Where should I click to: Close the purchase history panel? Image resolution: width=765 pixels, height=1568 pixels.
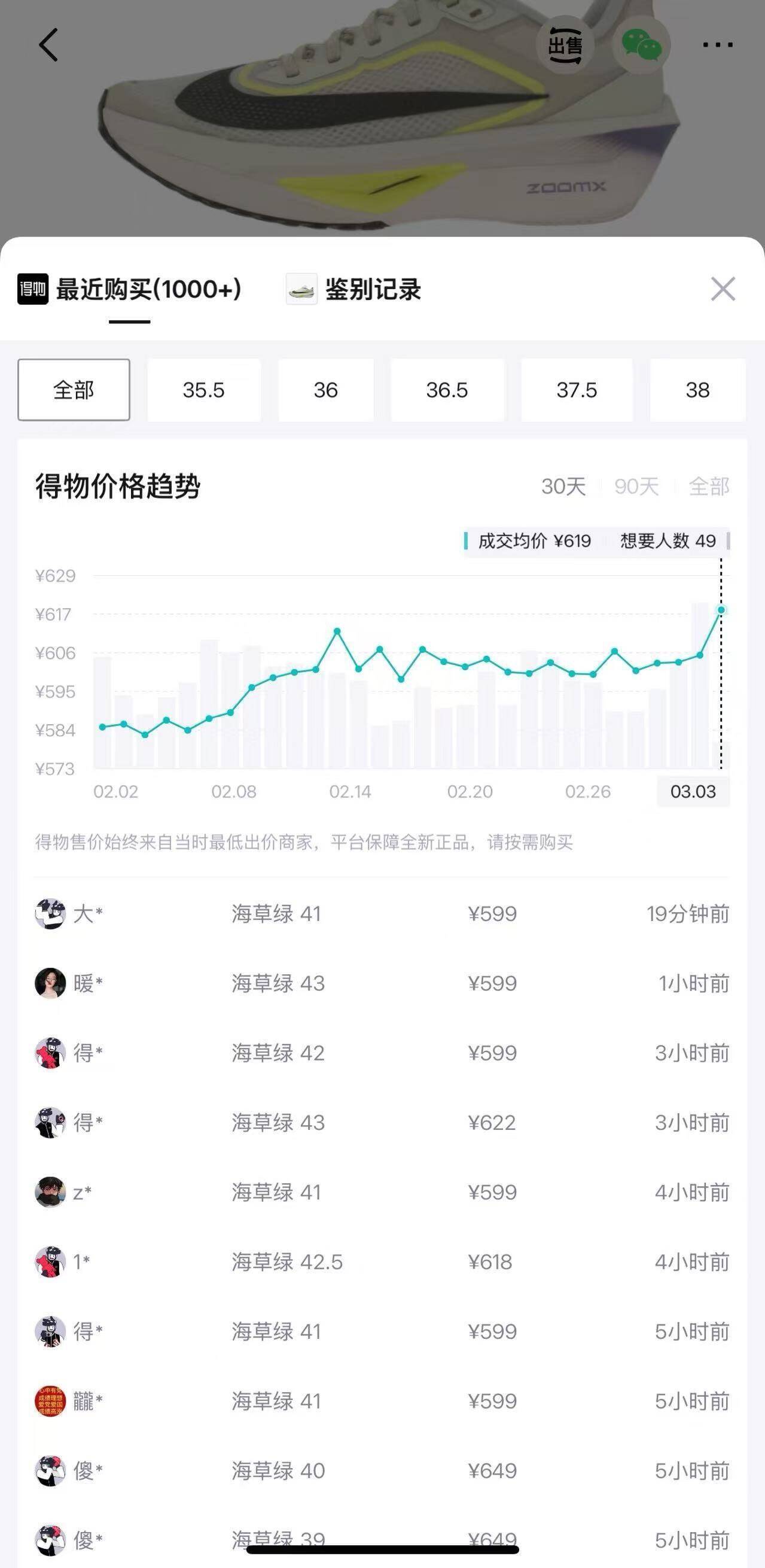click(x=723, y=289)
